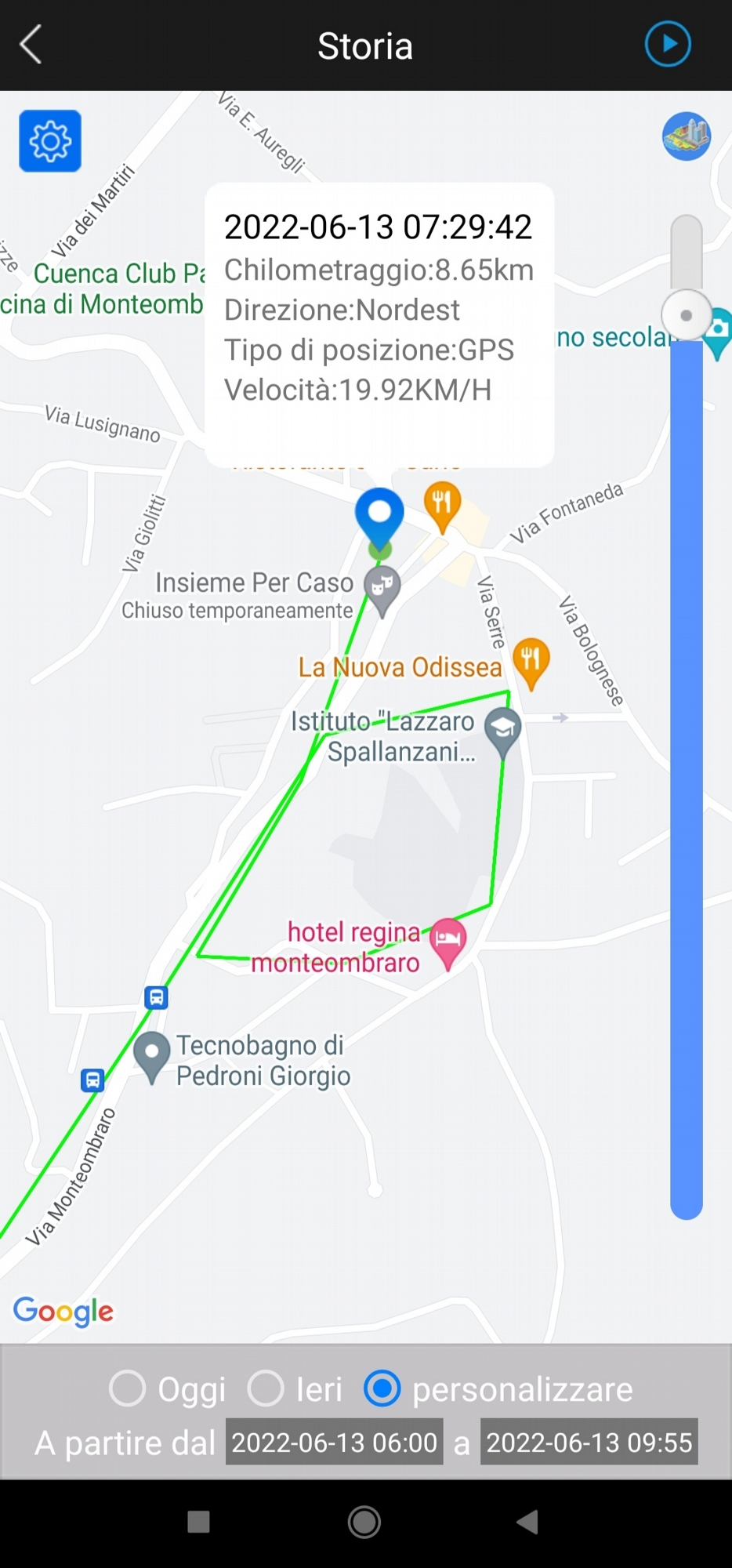
Task: Start the route history playback
Action: coord(667,44)
